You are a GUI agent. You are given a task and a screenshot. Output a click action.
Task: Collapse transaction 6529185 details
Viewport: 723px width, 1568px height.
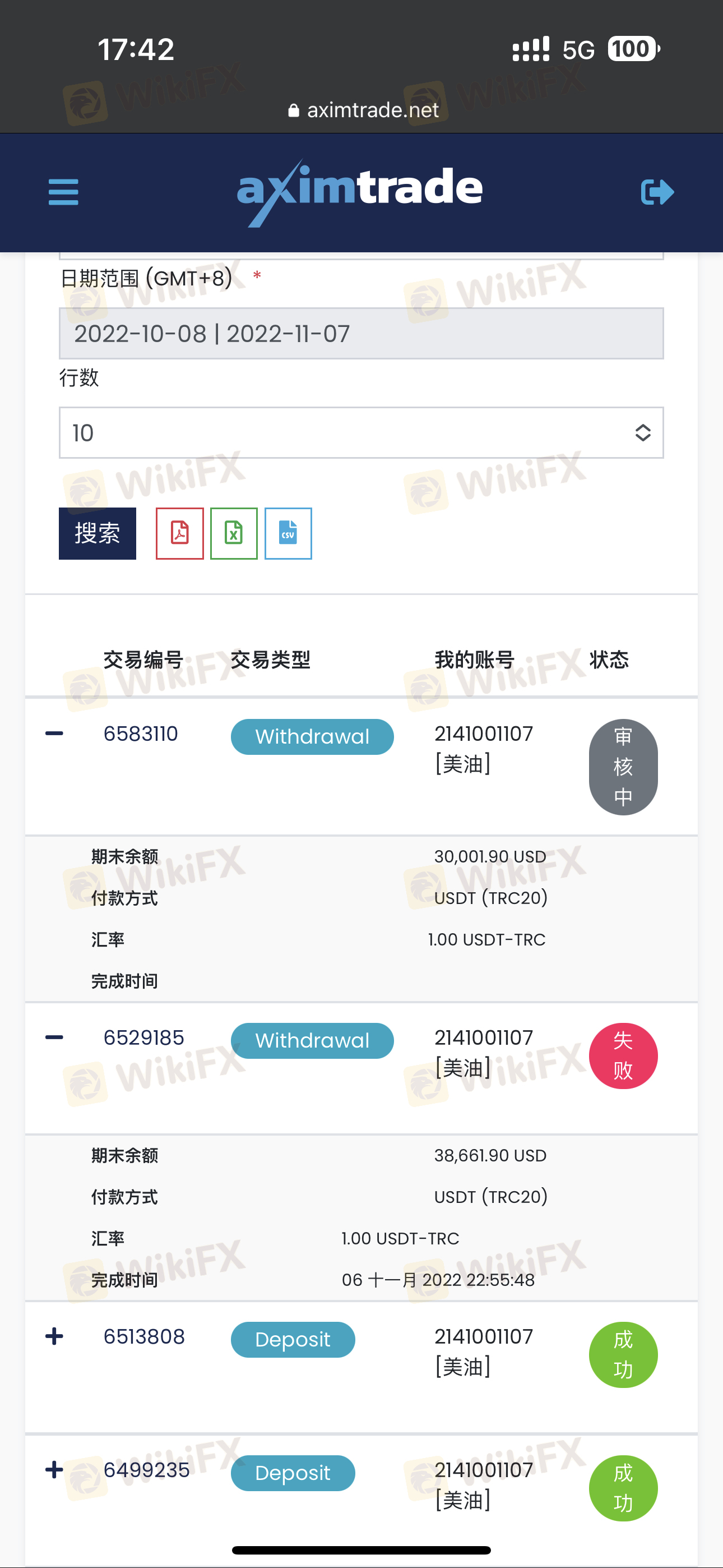click(x=54, y=1037)
